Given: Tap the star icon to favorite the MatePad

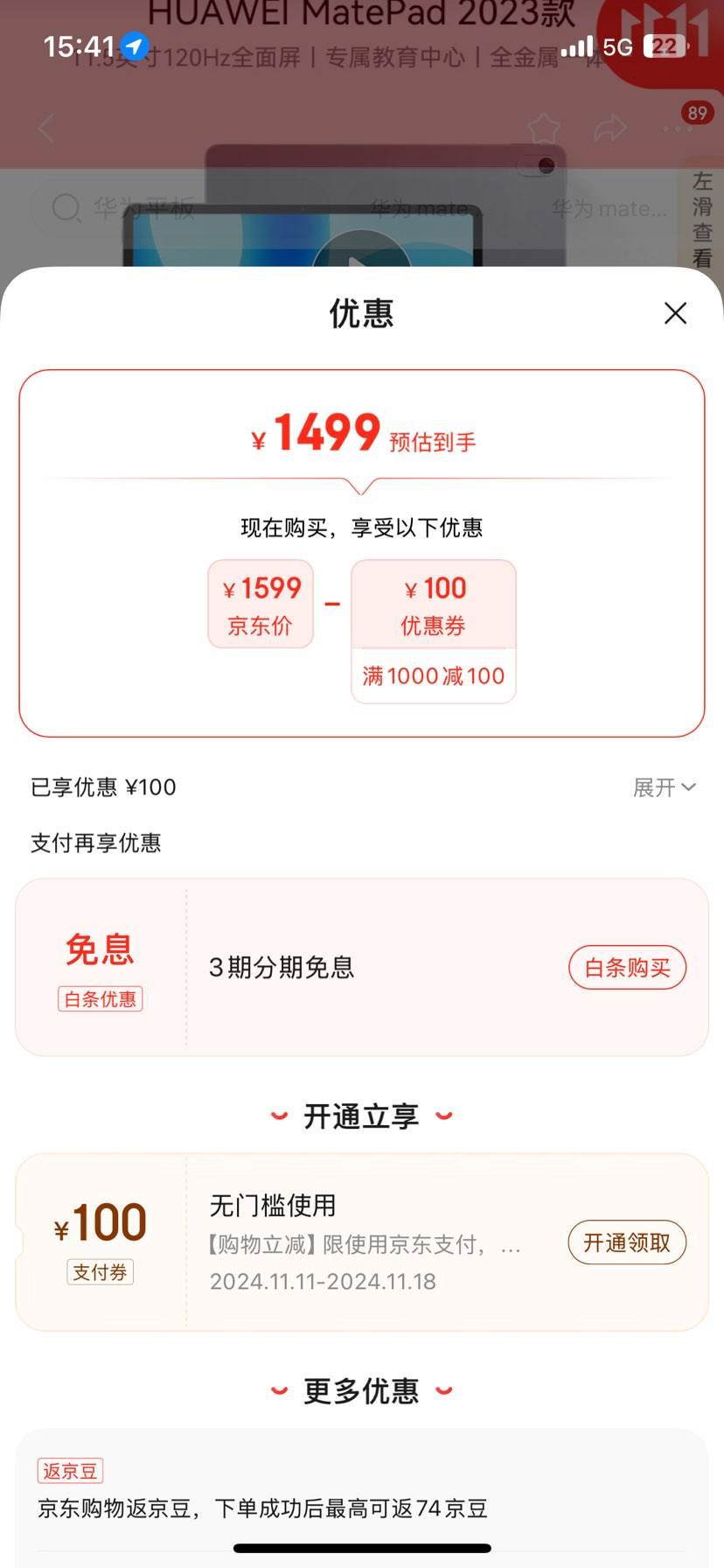Looking at the screenshot, I should tap(542, 128).
